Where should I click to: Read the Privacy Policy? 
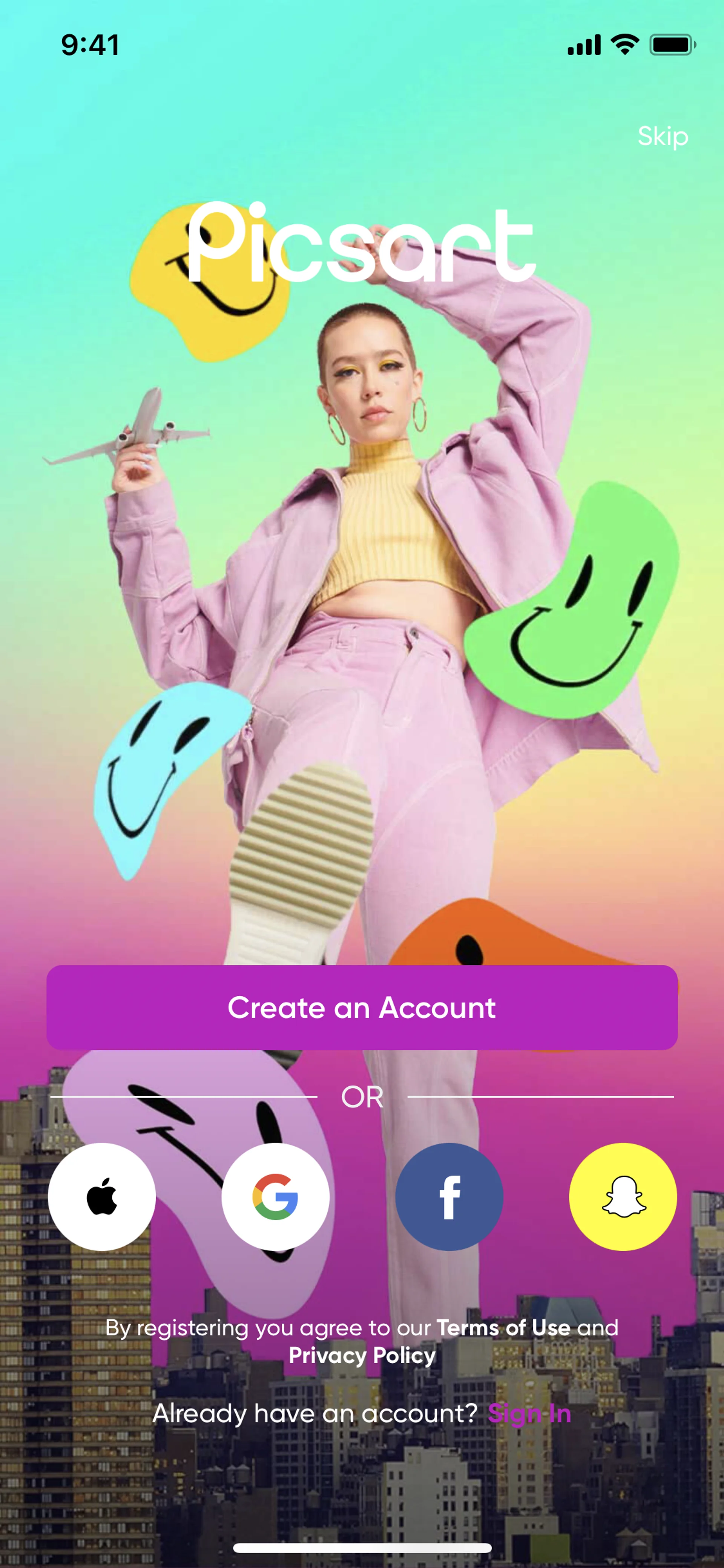tap(362, 1355)
